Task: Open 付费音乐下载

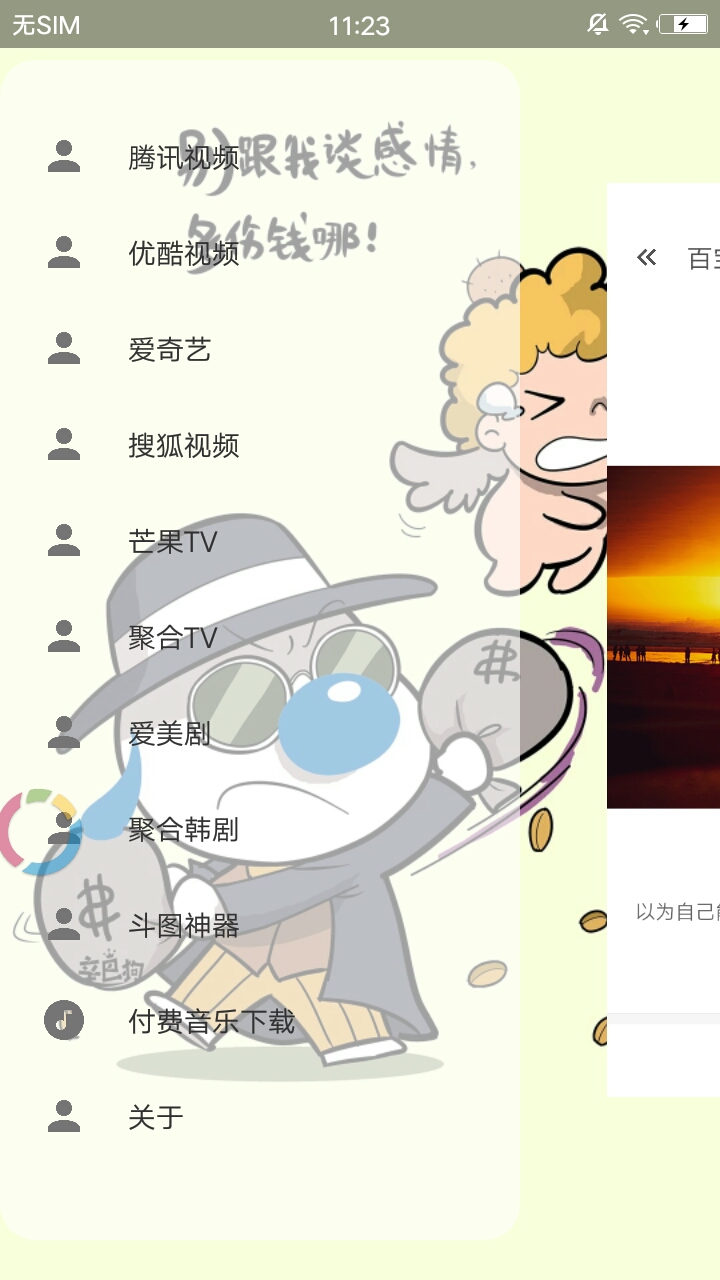Action: tap(260, 1021)
